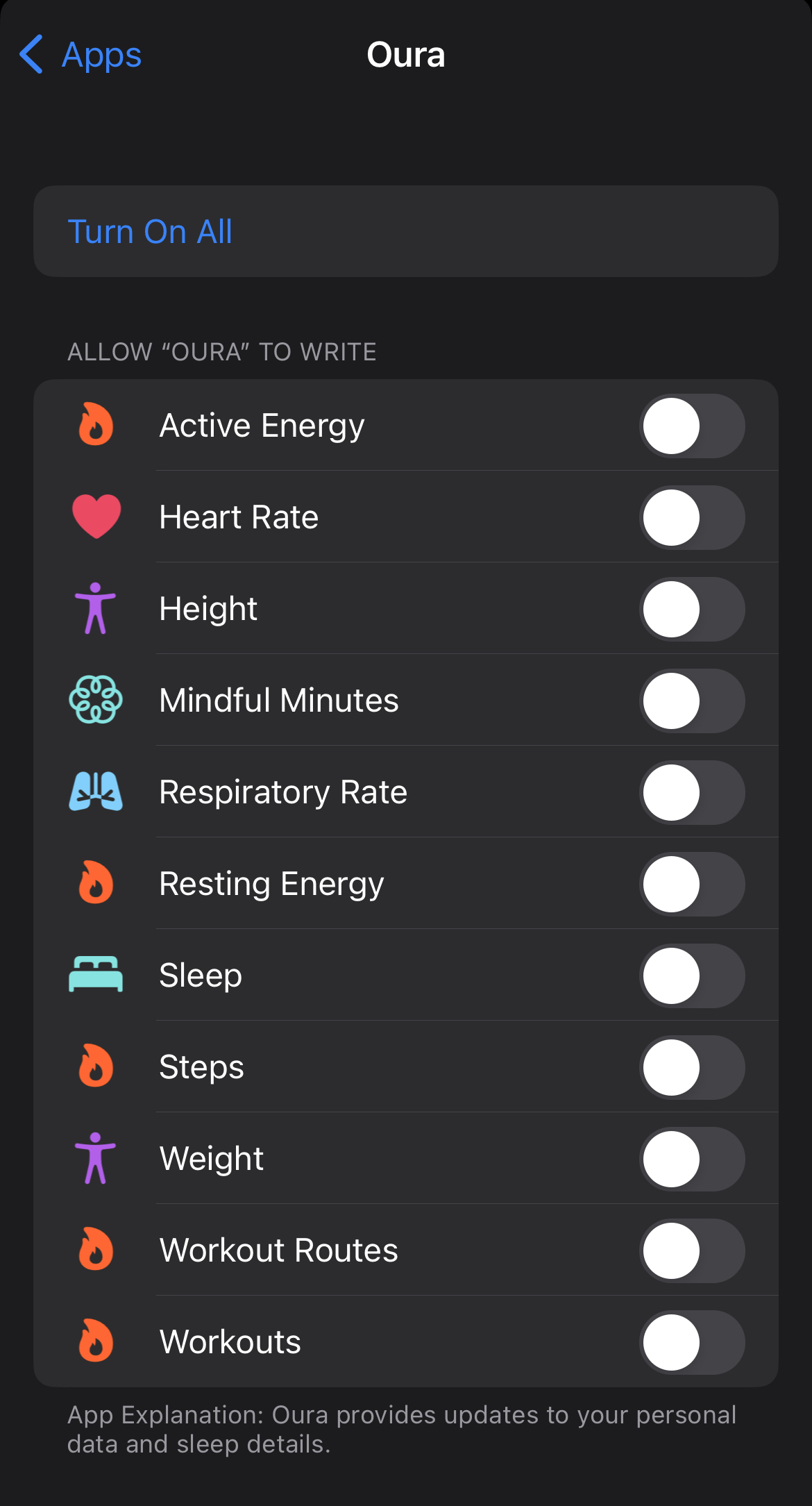Enable the Respiratory Rate toggle
This screenshot has height=1506, width=812.
(692, 792)
